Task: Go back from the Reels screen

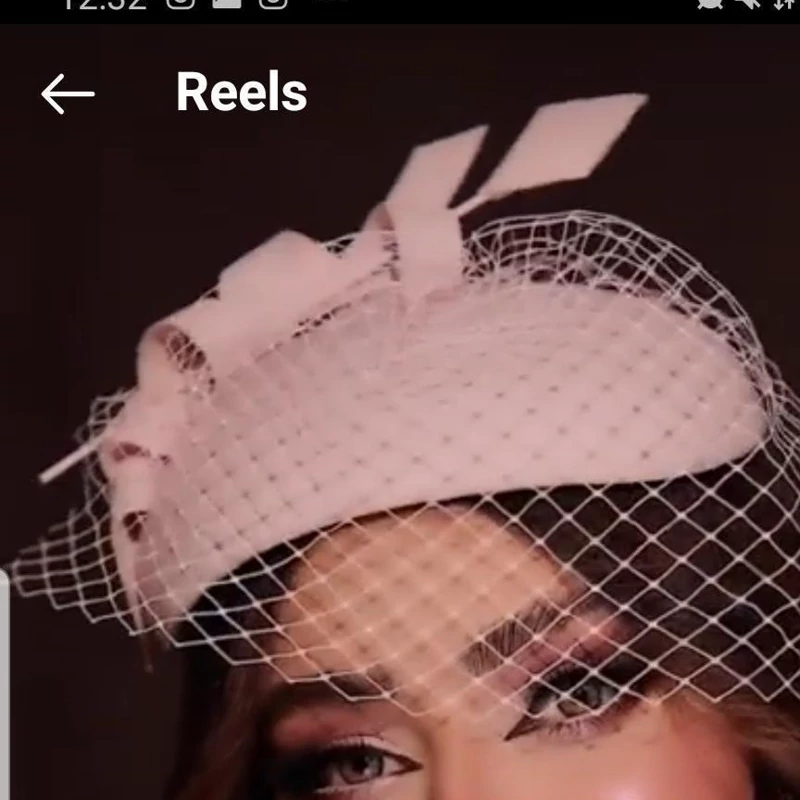Action: point(67,94)
